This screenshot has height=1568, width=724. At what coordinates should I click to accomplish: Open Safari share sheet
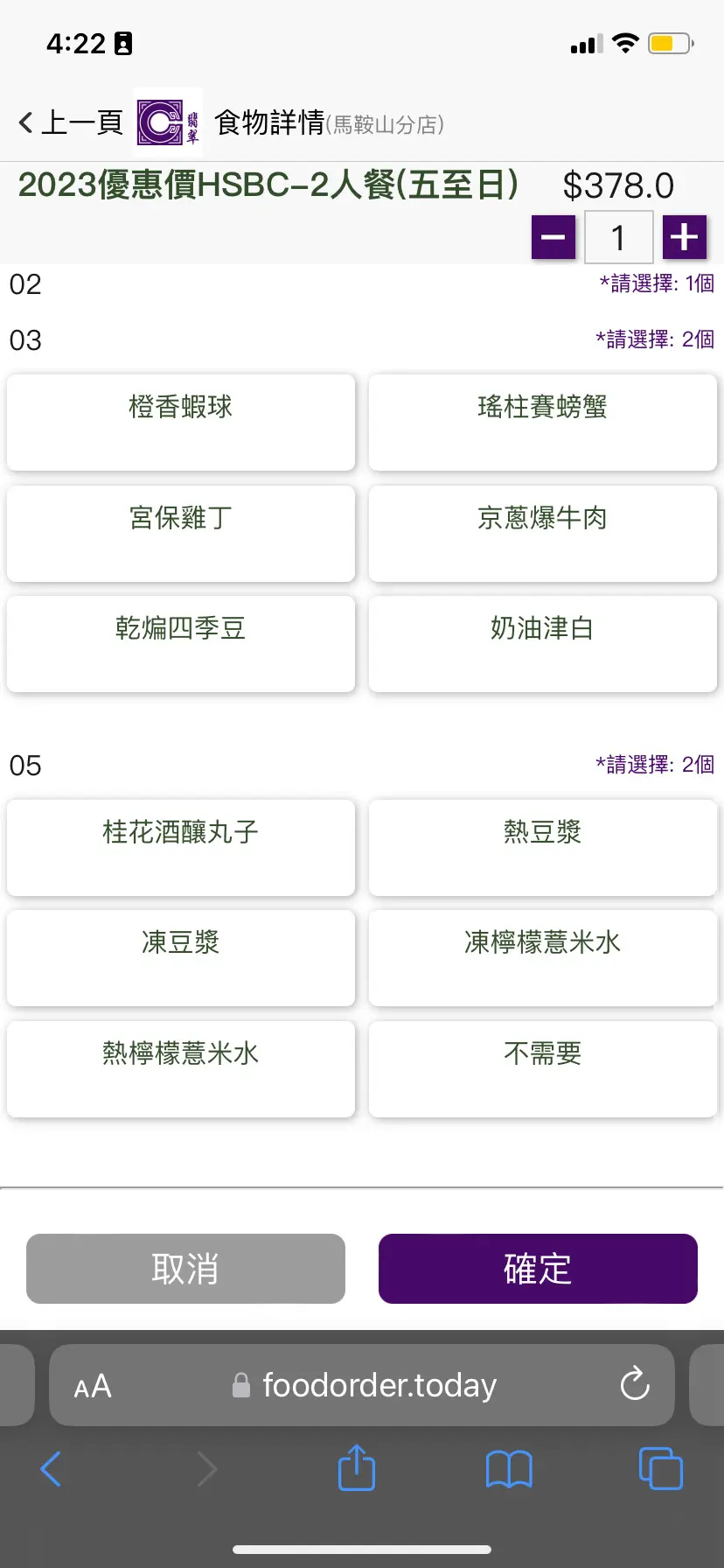(x=356, y=1468)
